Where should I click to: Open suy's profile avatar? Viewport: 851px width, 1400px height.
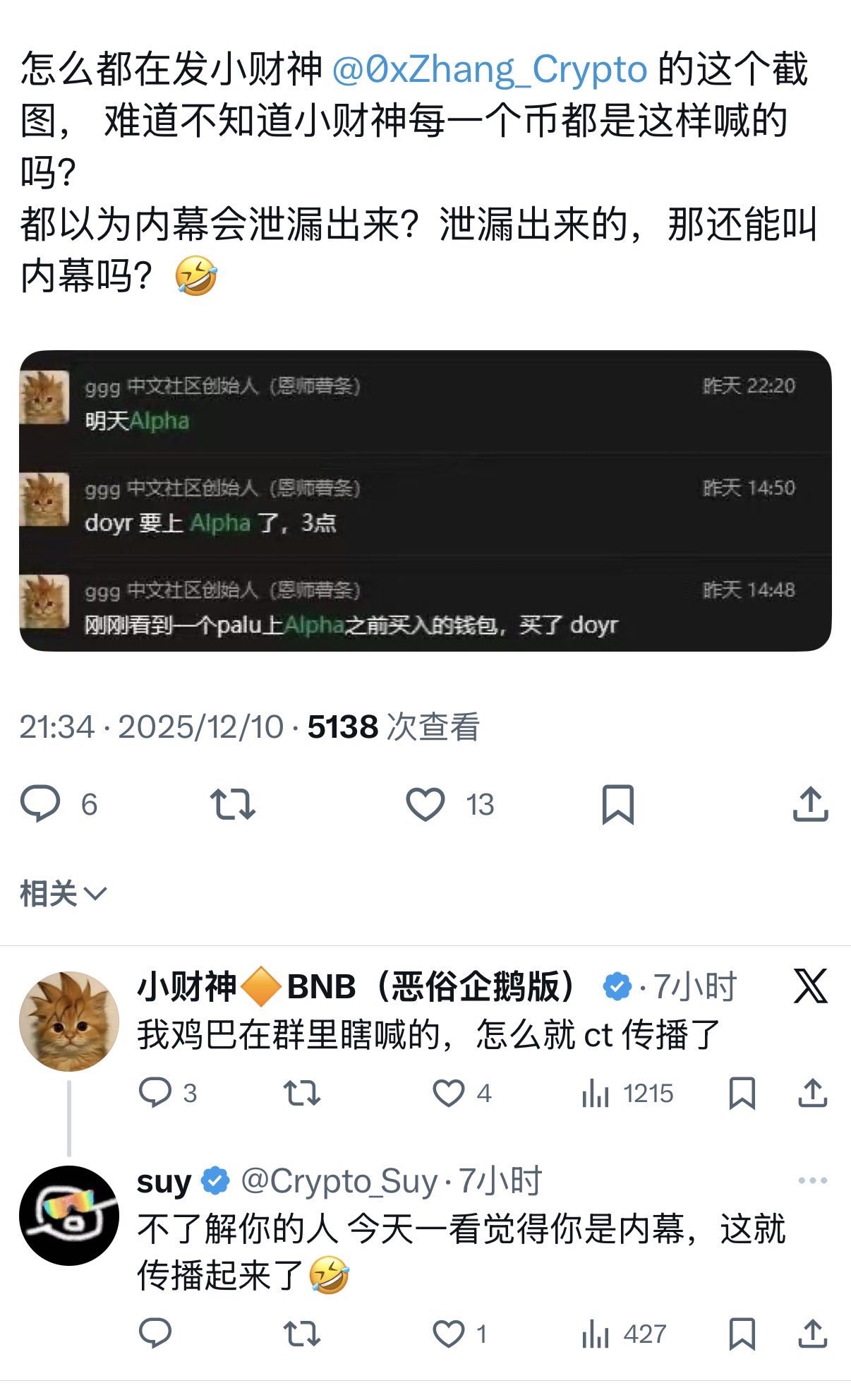[x=68, y=1215]
